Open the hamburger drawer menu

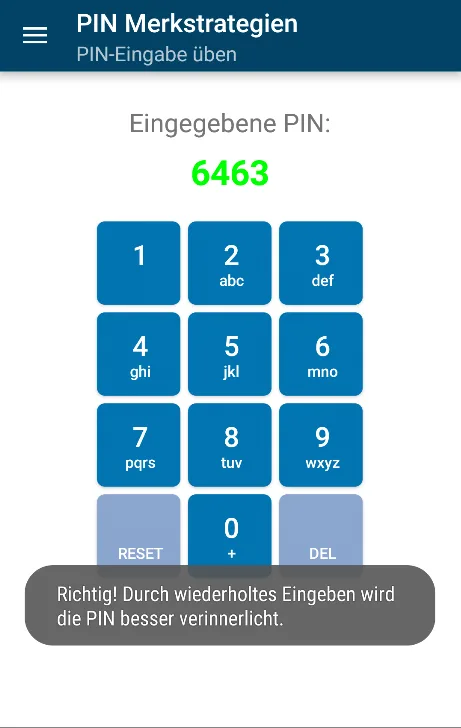pos(35,35)
